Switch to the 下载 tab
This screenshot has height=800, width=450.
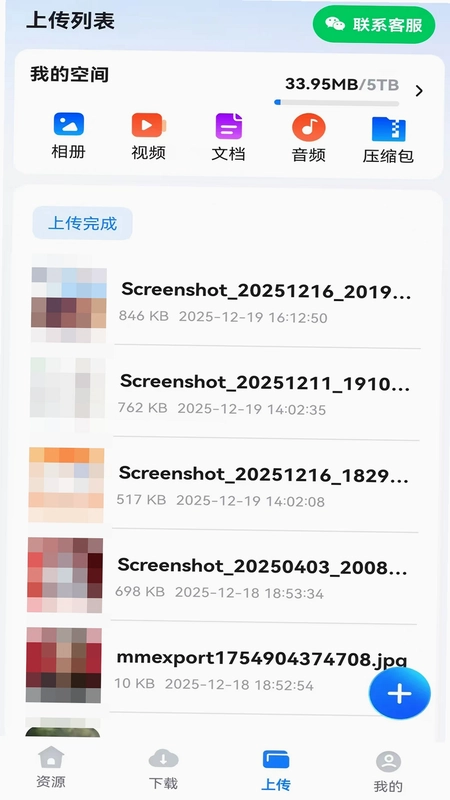point(163,769)
